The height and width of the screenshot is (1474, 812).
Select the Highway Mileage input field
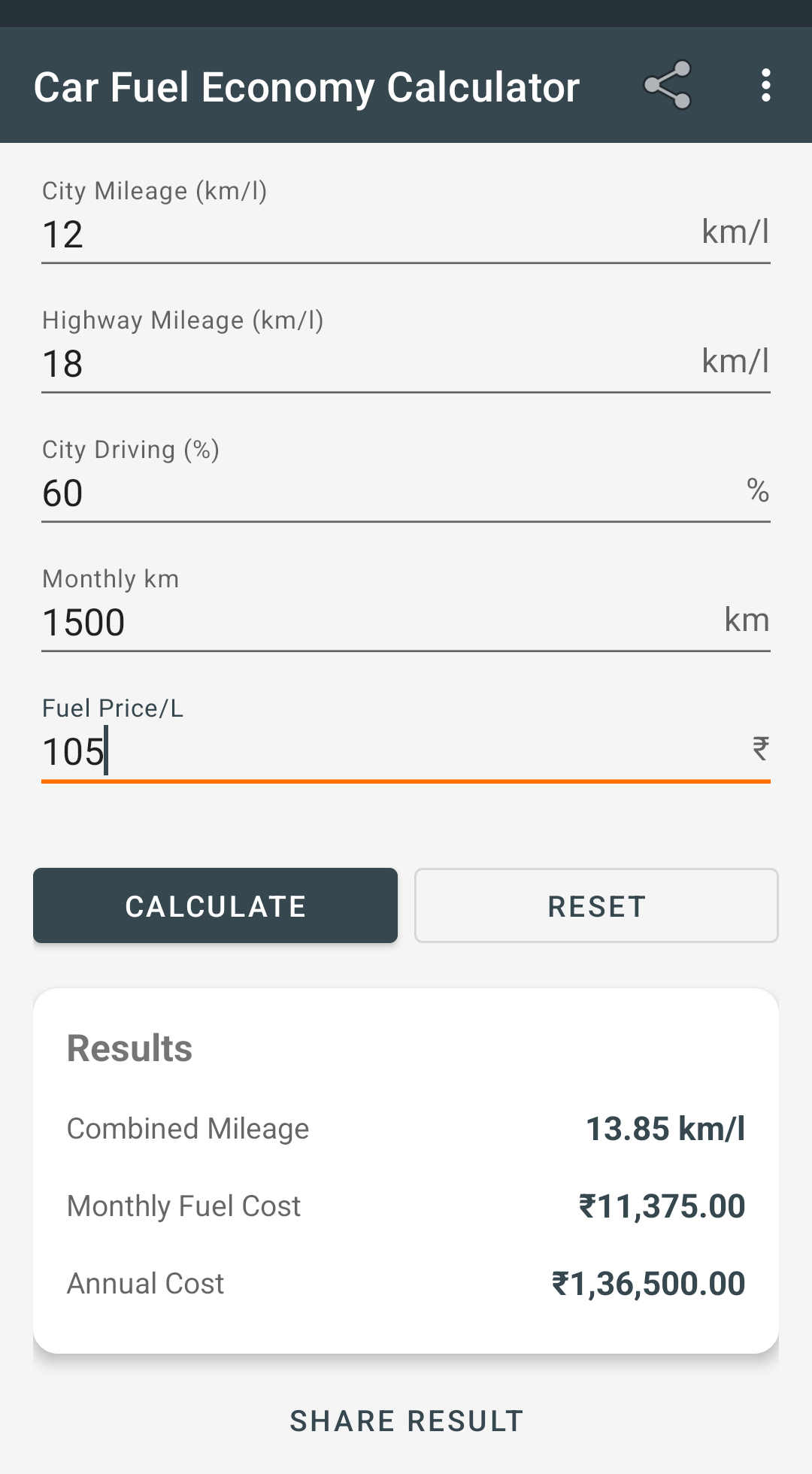pyautogui.click(x=301, y=363)
